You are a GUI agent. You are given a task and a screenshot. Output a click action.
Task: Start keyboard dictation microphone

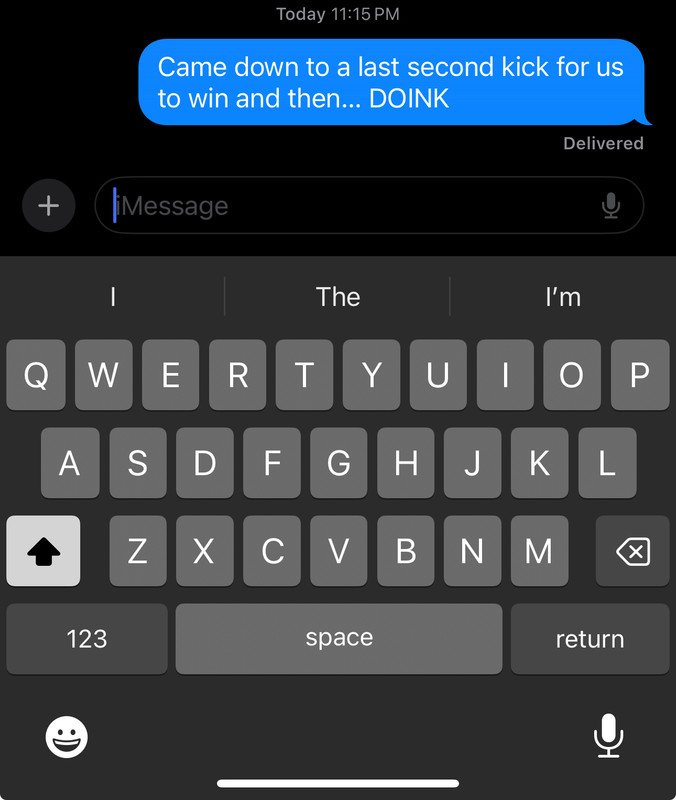click(608, 738)
